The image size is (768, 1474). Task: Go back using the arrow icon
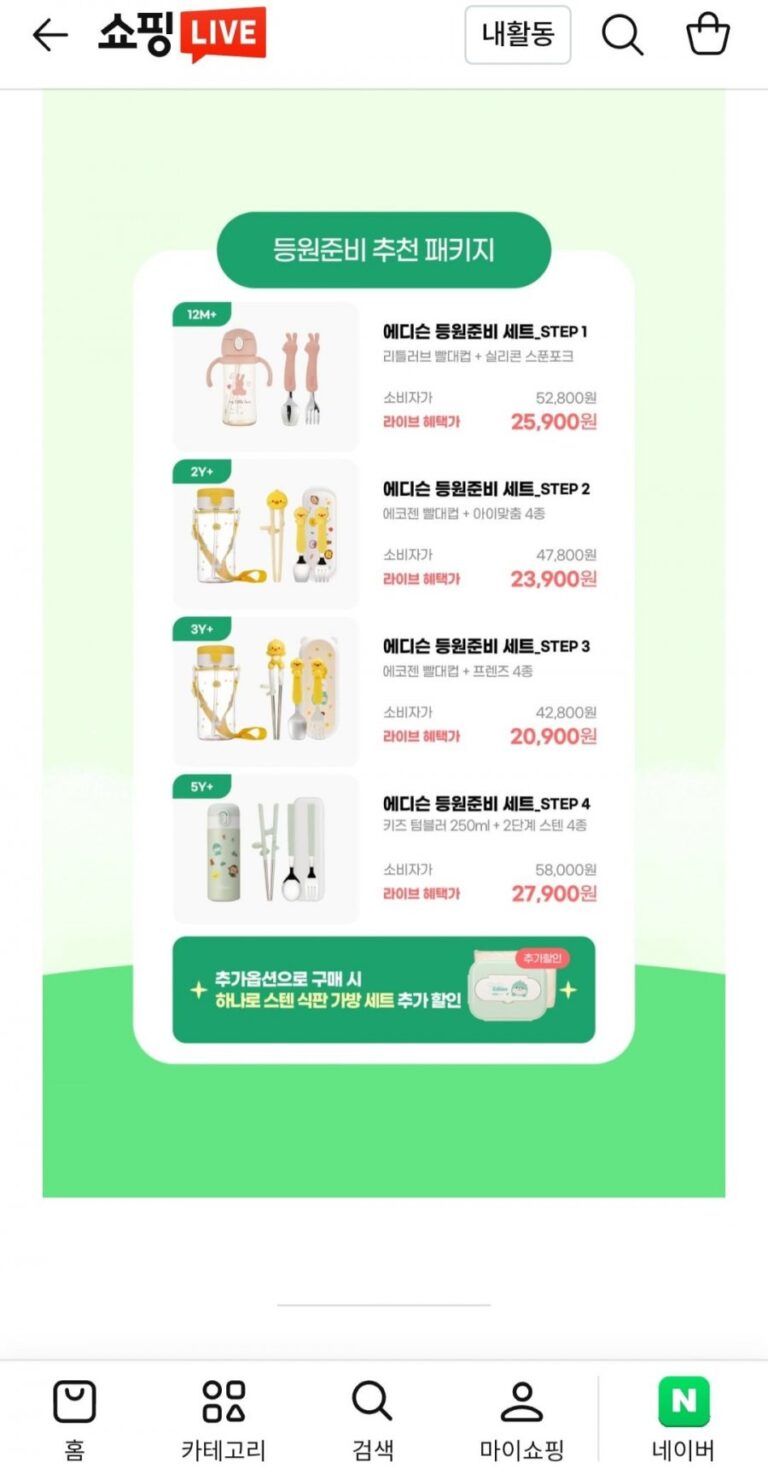(49, 36)
